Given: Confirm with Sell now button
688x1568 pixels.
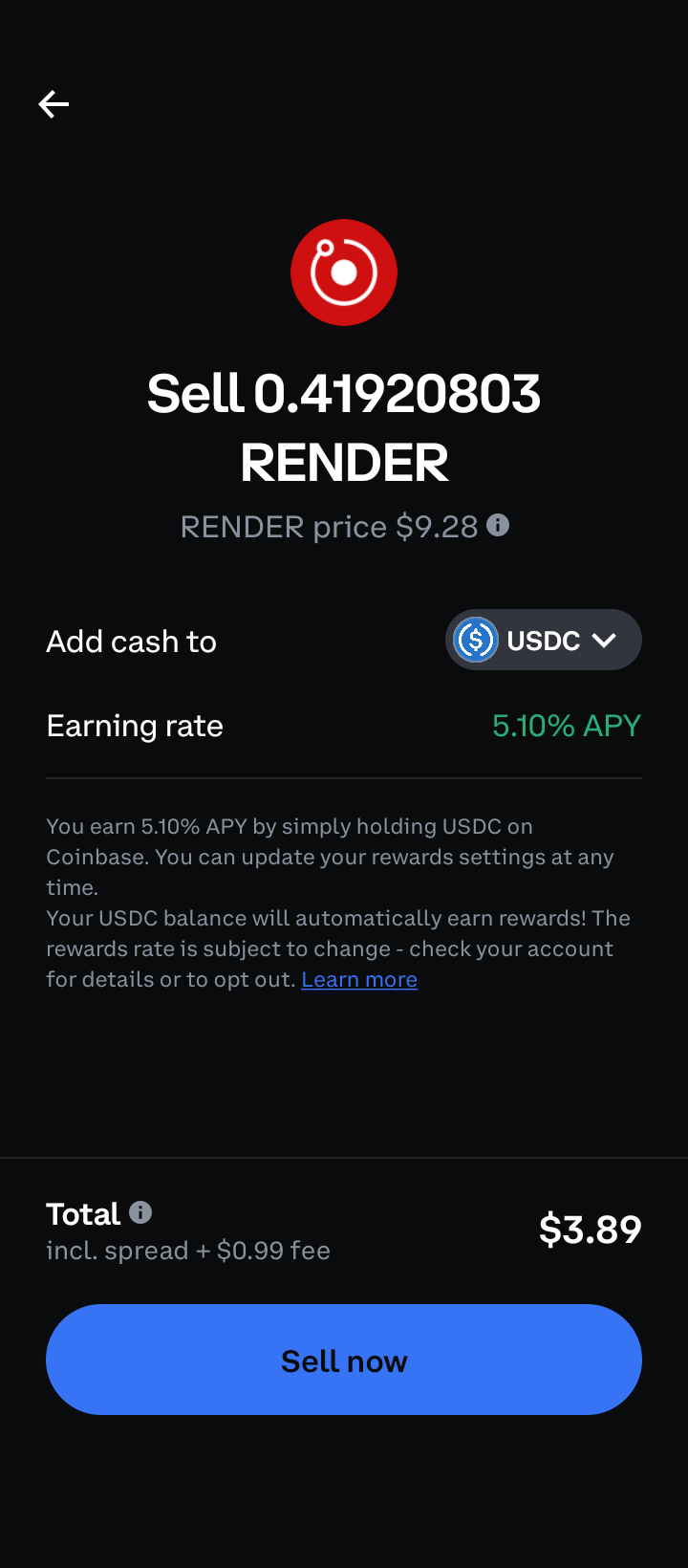Looking at the screenshot, I should pos(344,1360).
